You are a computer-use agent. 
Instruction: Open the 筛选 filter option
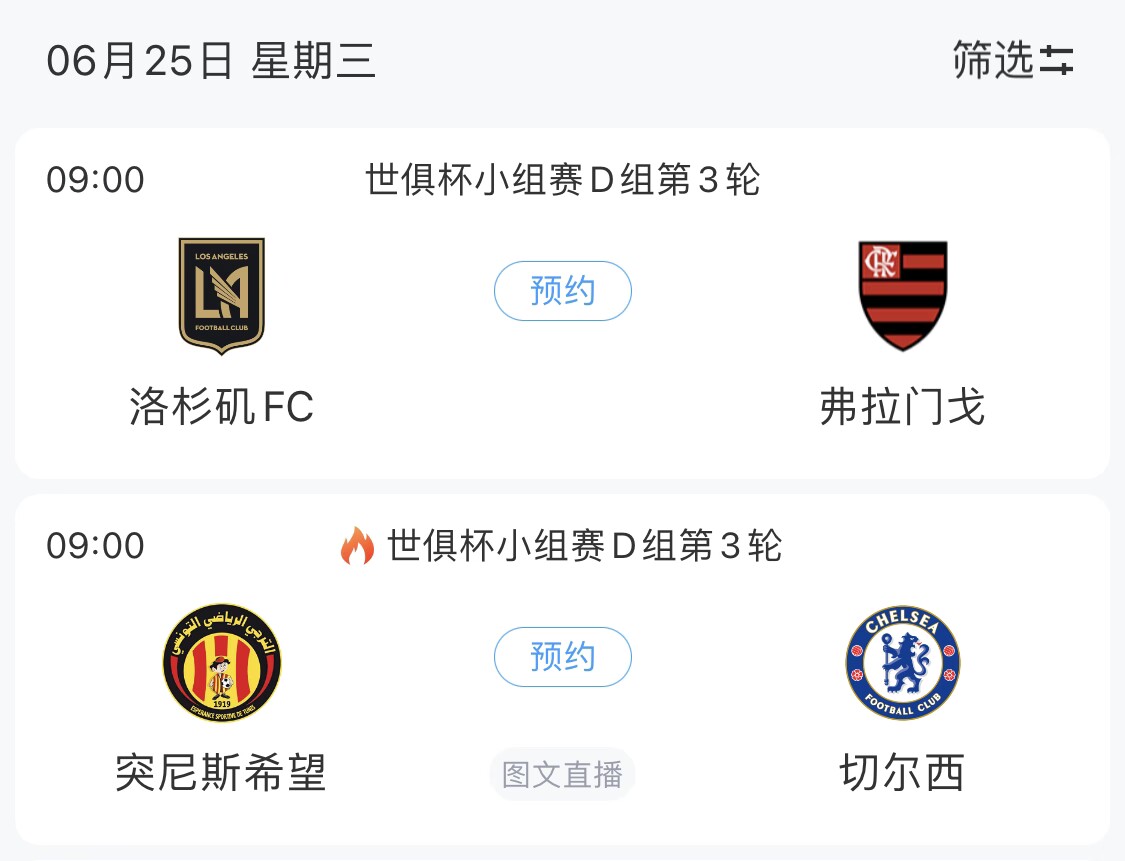1012,61
